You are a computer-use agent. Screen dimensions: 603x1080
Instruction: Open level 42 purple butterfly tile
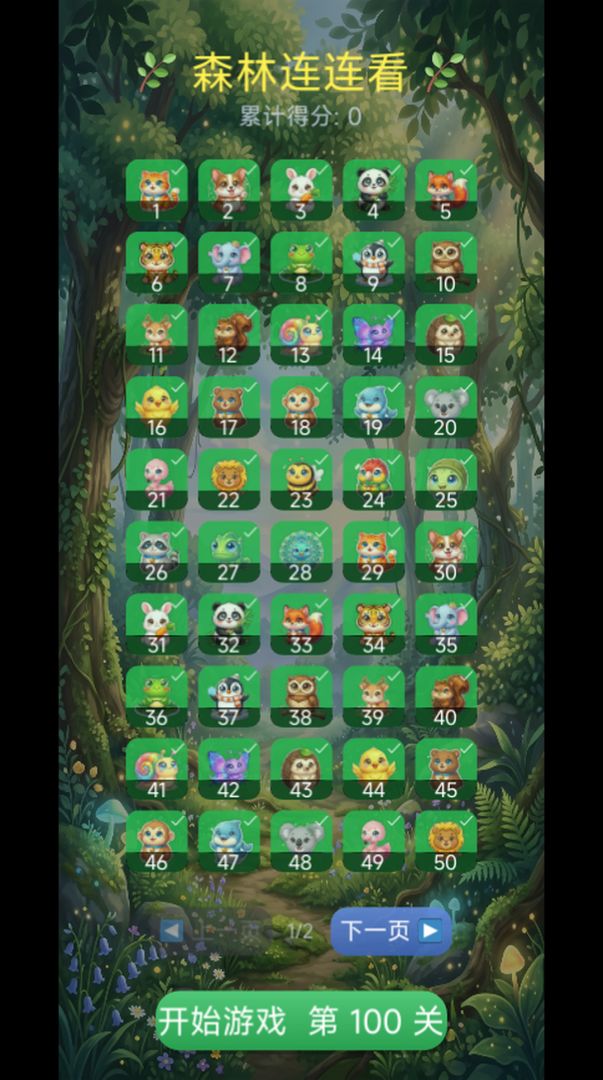pyautogui.click(x=229, y=769)
